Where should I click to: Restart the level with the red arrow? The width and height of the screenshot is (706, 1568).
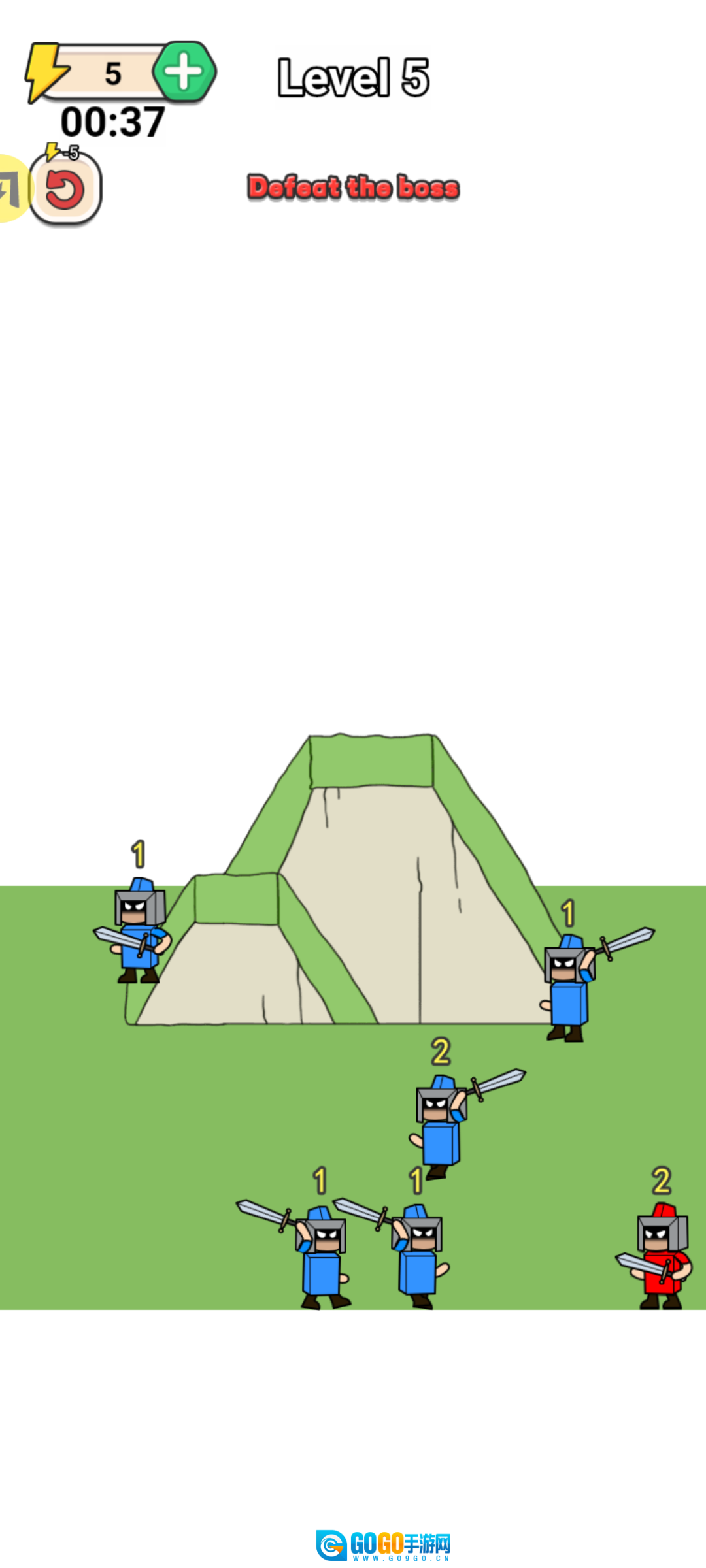tap(65, 189)
